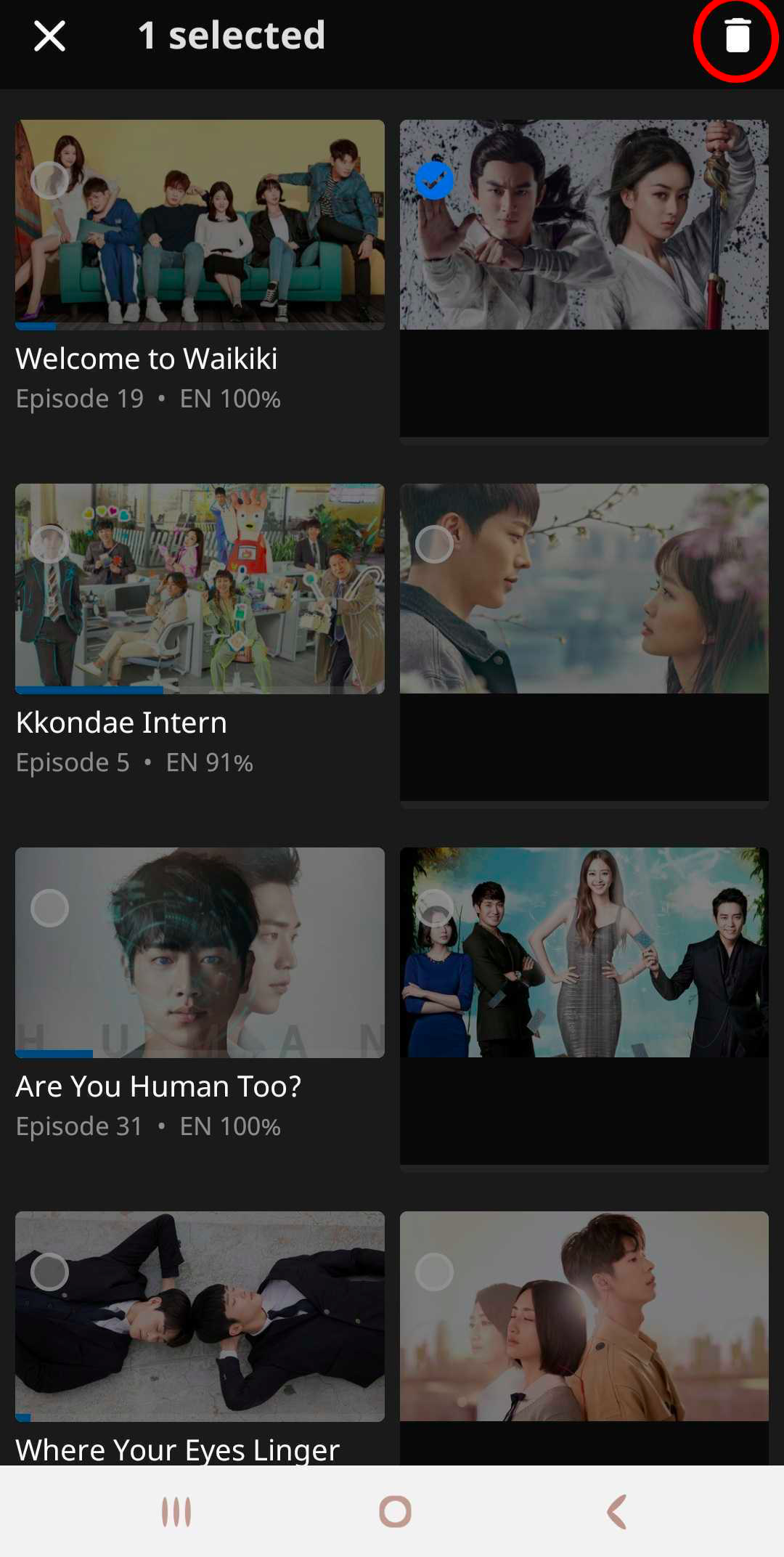Tap the Kkondae Intern title text
Image resolution: width=784 pixels, height=1557 pixels.
121,723
